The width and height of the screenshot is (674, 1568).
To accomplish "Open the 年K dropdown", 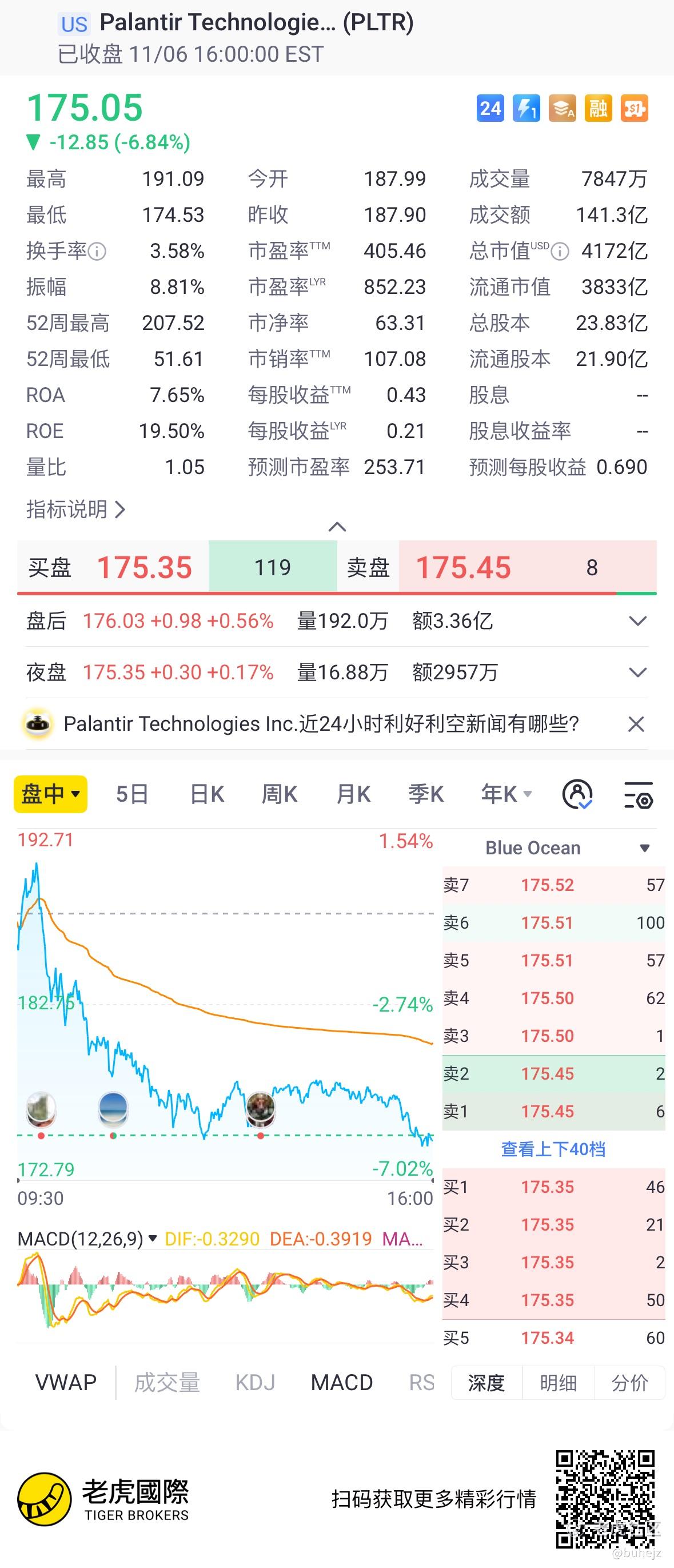I will pos(506,794).
